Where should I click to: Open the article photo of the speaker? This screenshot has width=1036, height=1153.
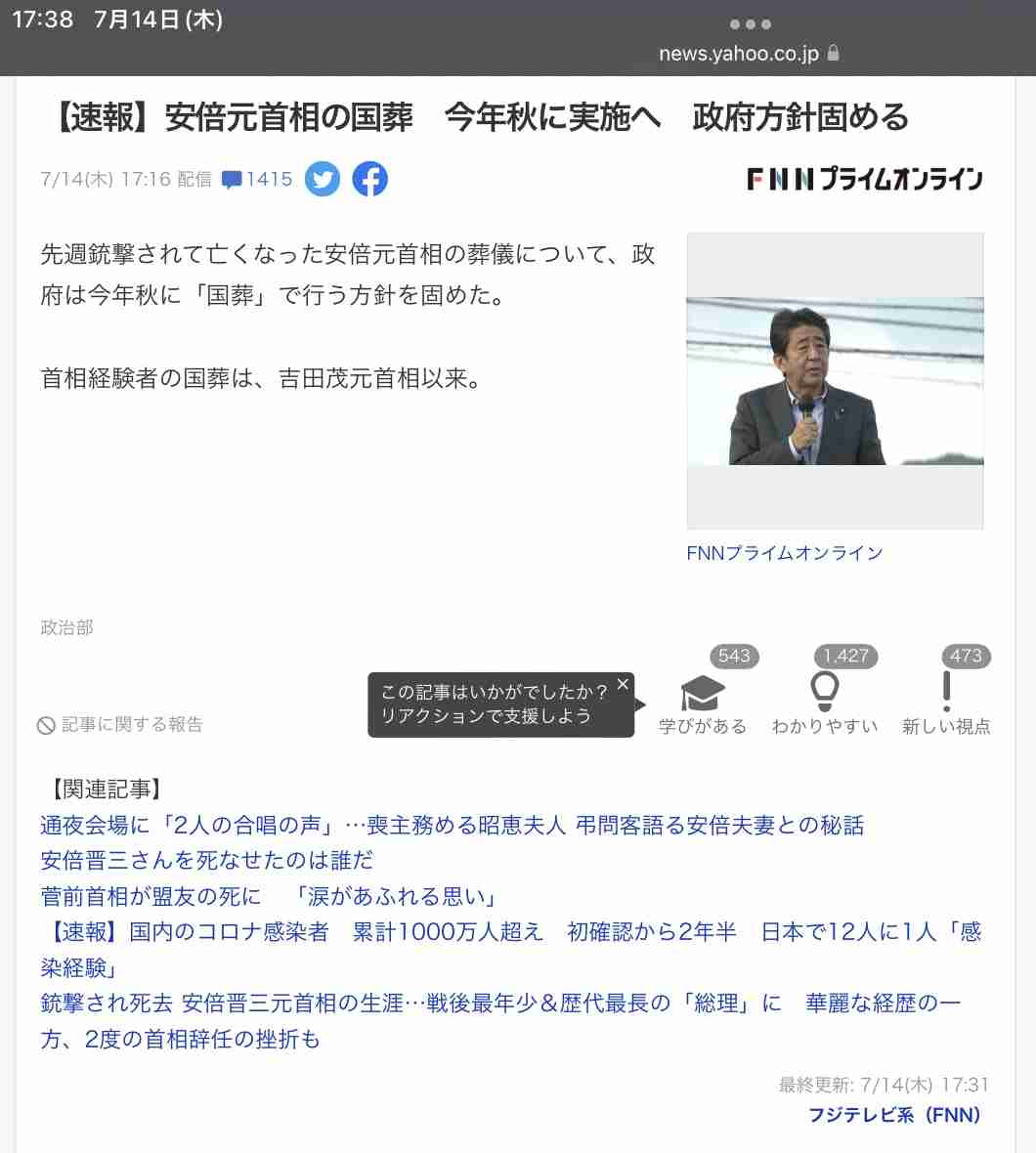point(835,381)
